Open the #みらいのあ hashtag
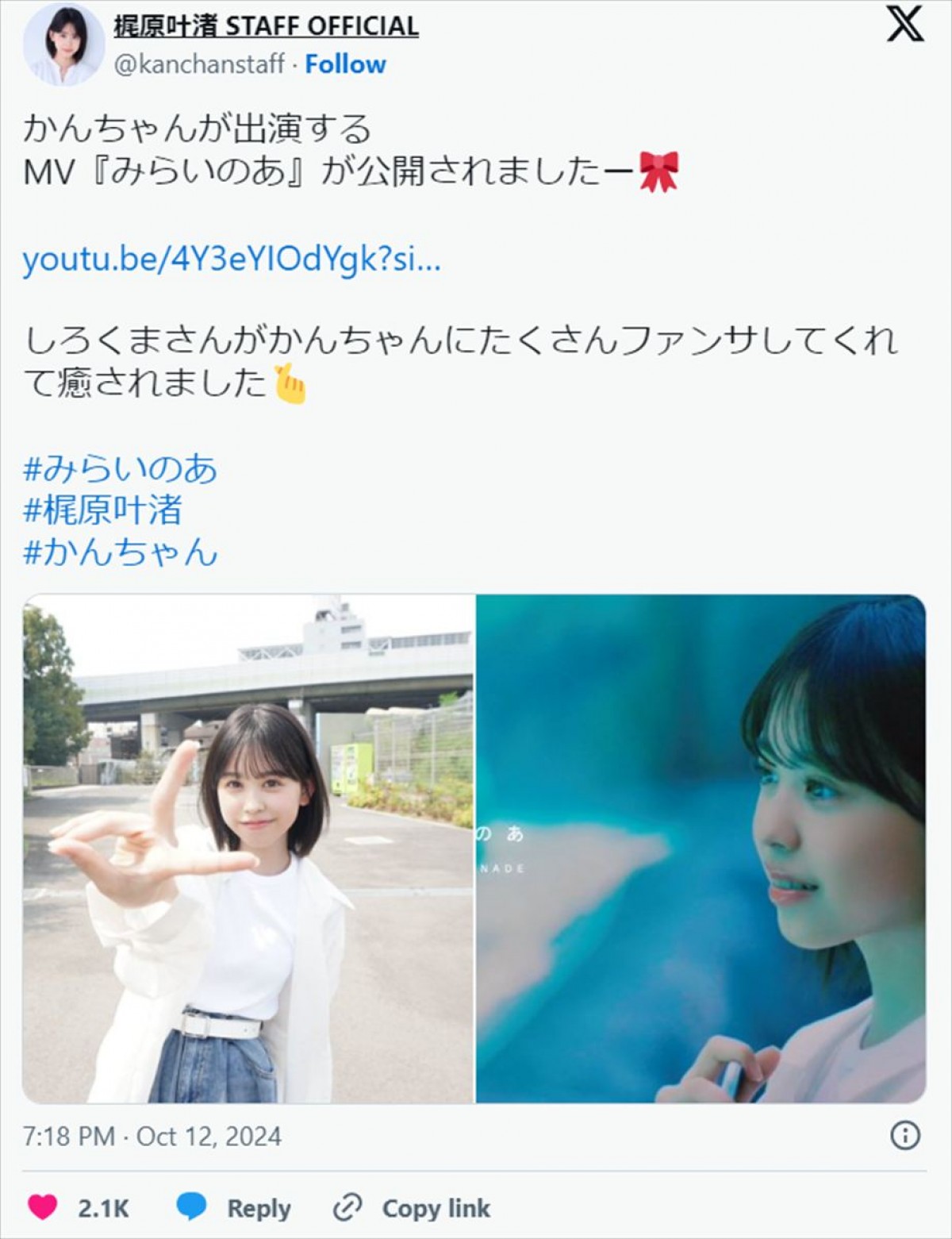The width and height of the screenshot is (952, 1239). pos(120,468)
